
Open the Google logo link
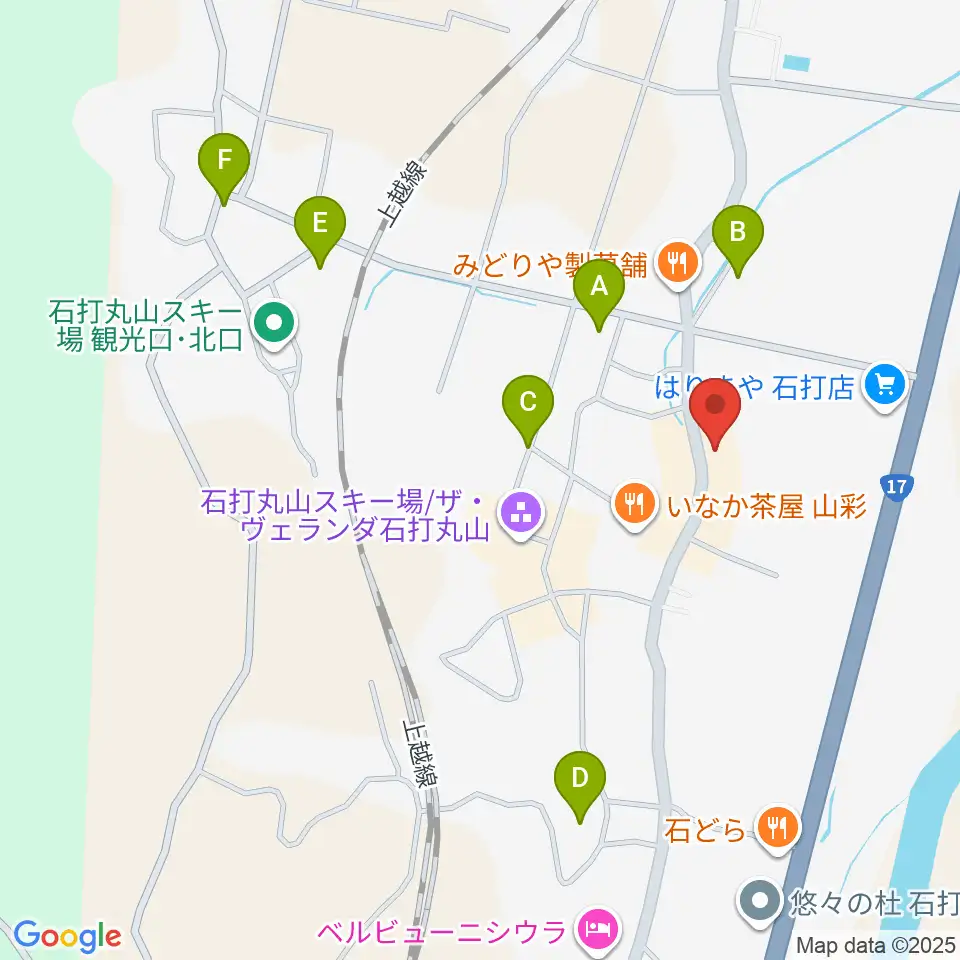(67, 937)
